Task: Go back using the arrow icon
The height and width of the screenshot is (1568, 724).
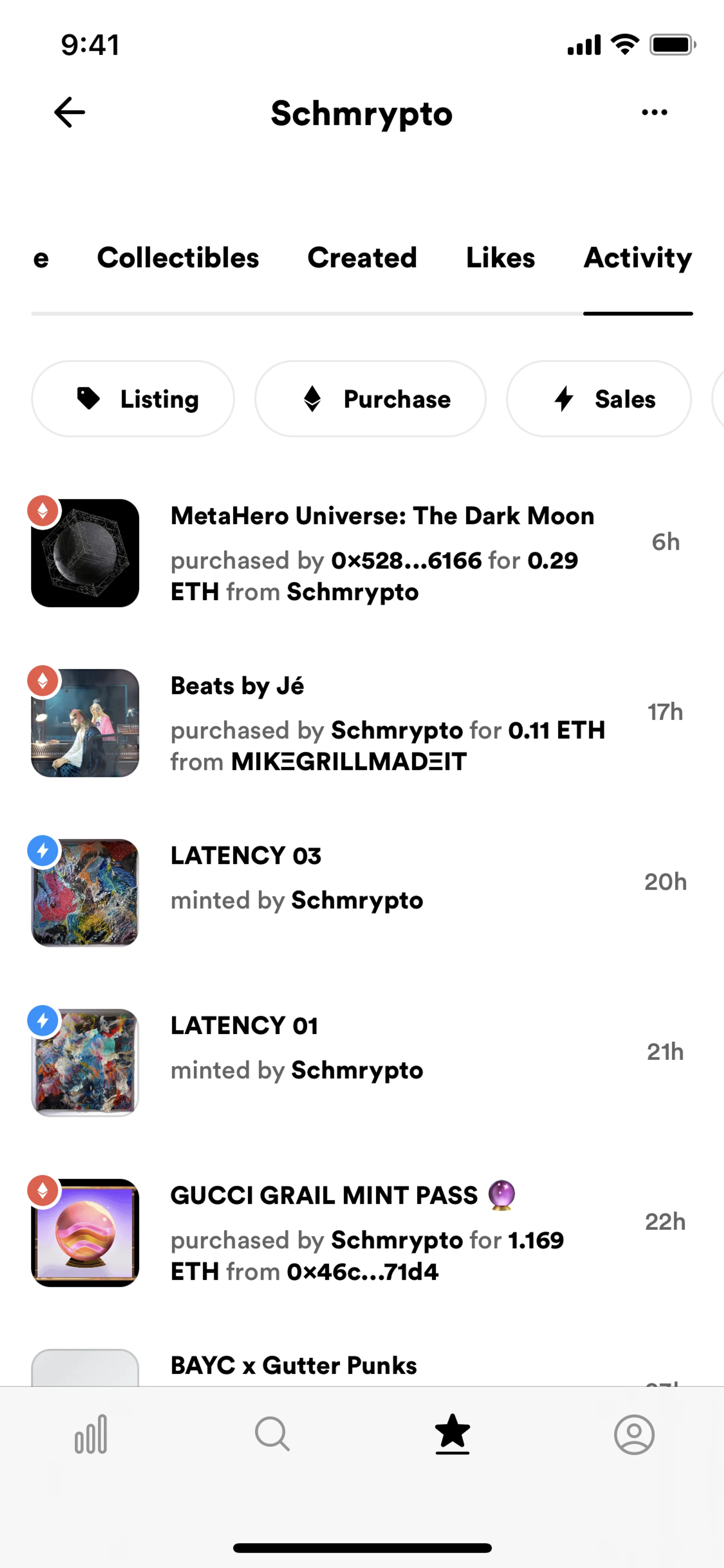Action: point(69,113)
